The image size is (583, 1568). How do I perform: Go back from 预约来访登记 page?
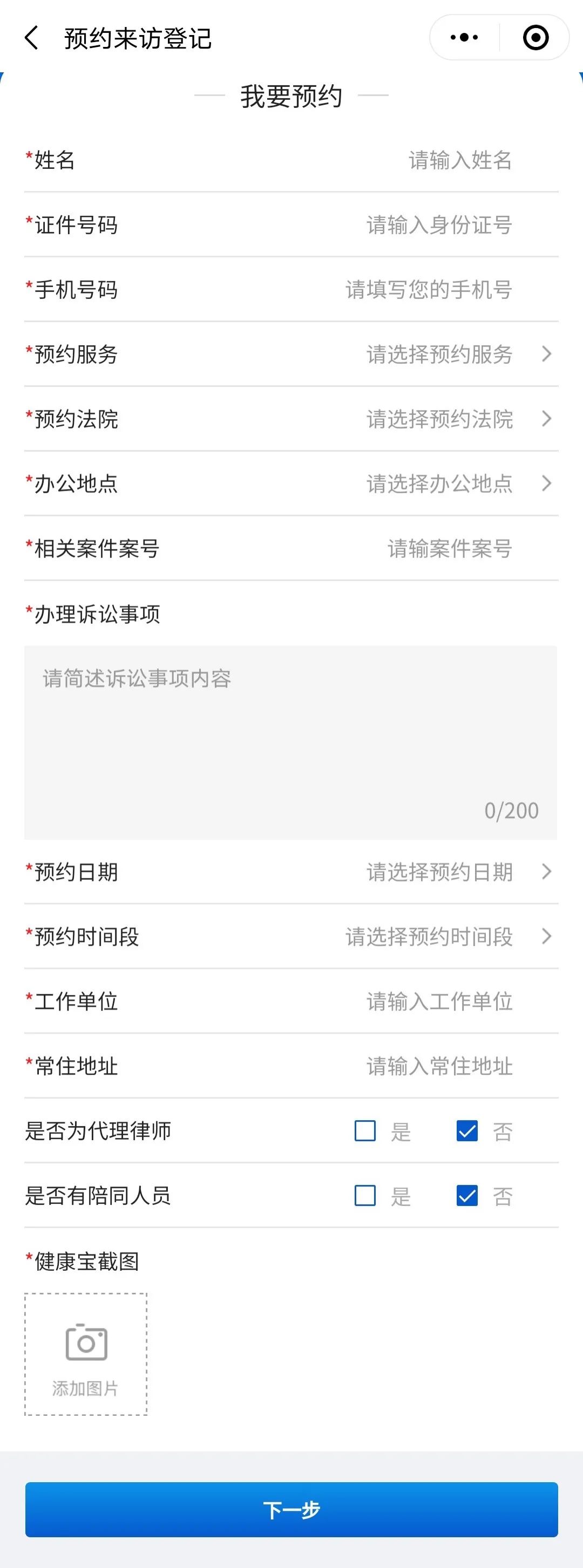(x=32, y=38)
